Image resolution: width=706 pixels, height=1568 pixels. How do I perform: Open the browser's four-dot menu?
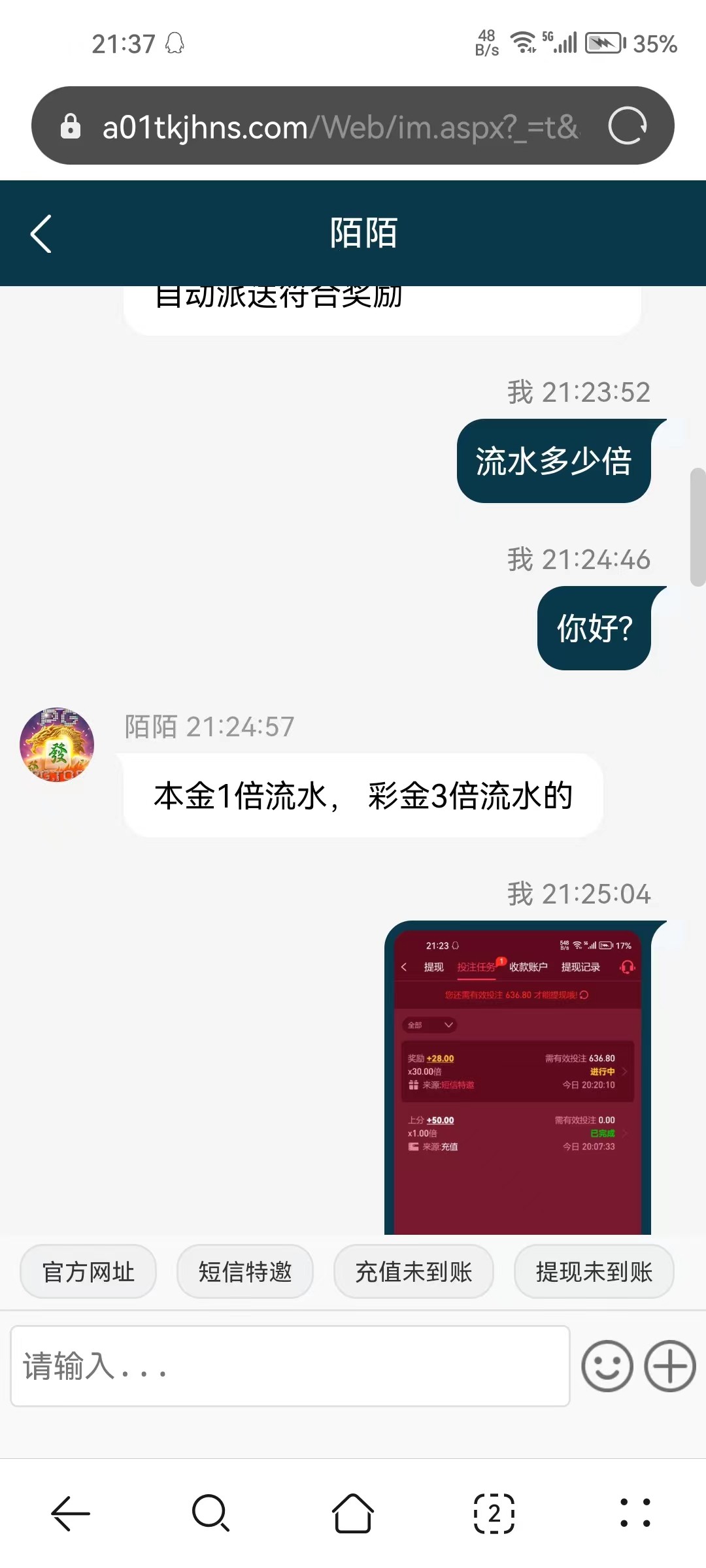[x=635, y=1512]
